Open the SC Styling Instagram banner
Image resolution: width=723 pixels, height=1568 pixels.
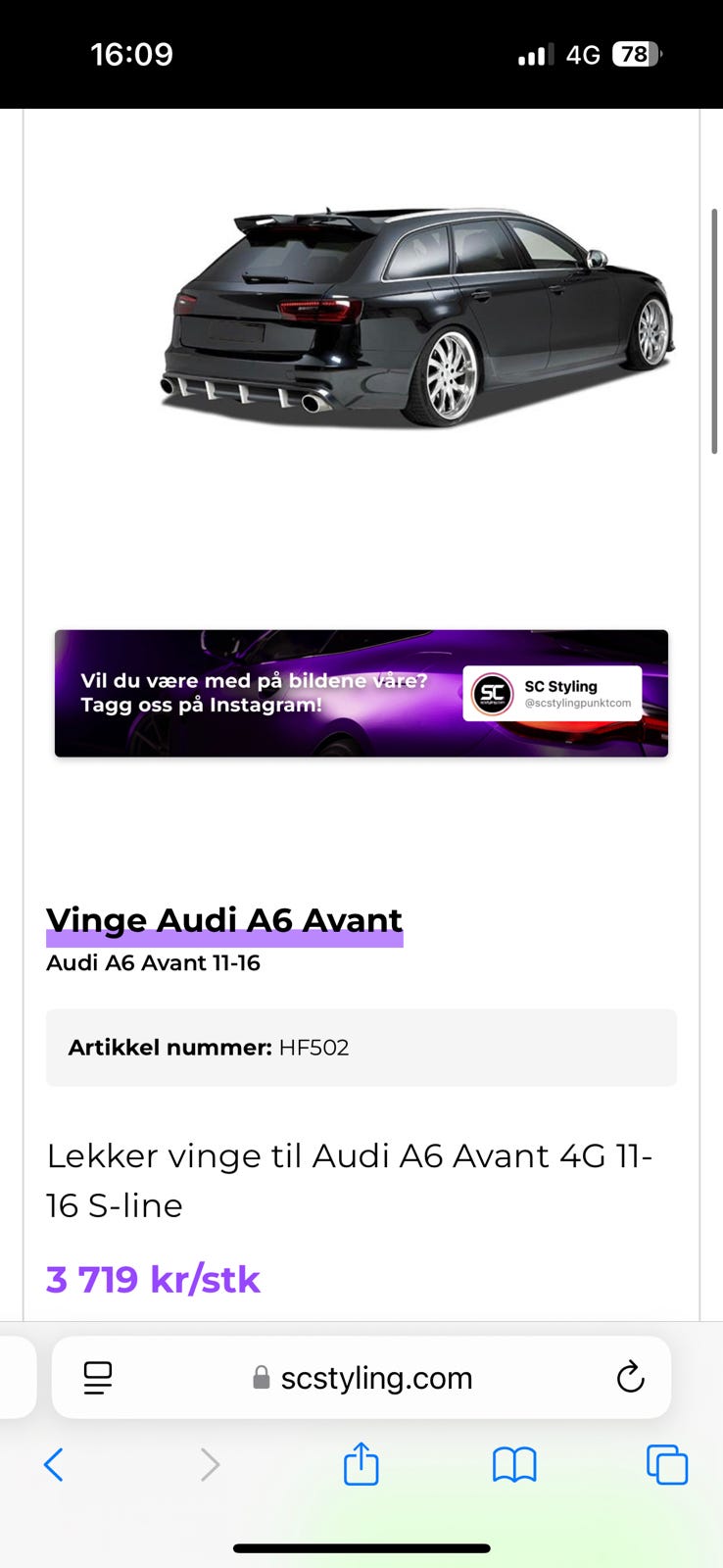pyautogui.click(x=361, y=693)
